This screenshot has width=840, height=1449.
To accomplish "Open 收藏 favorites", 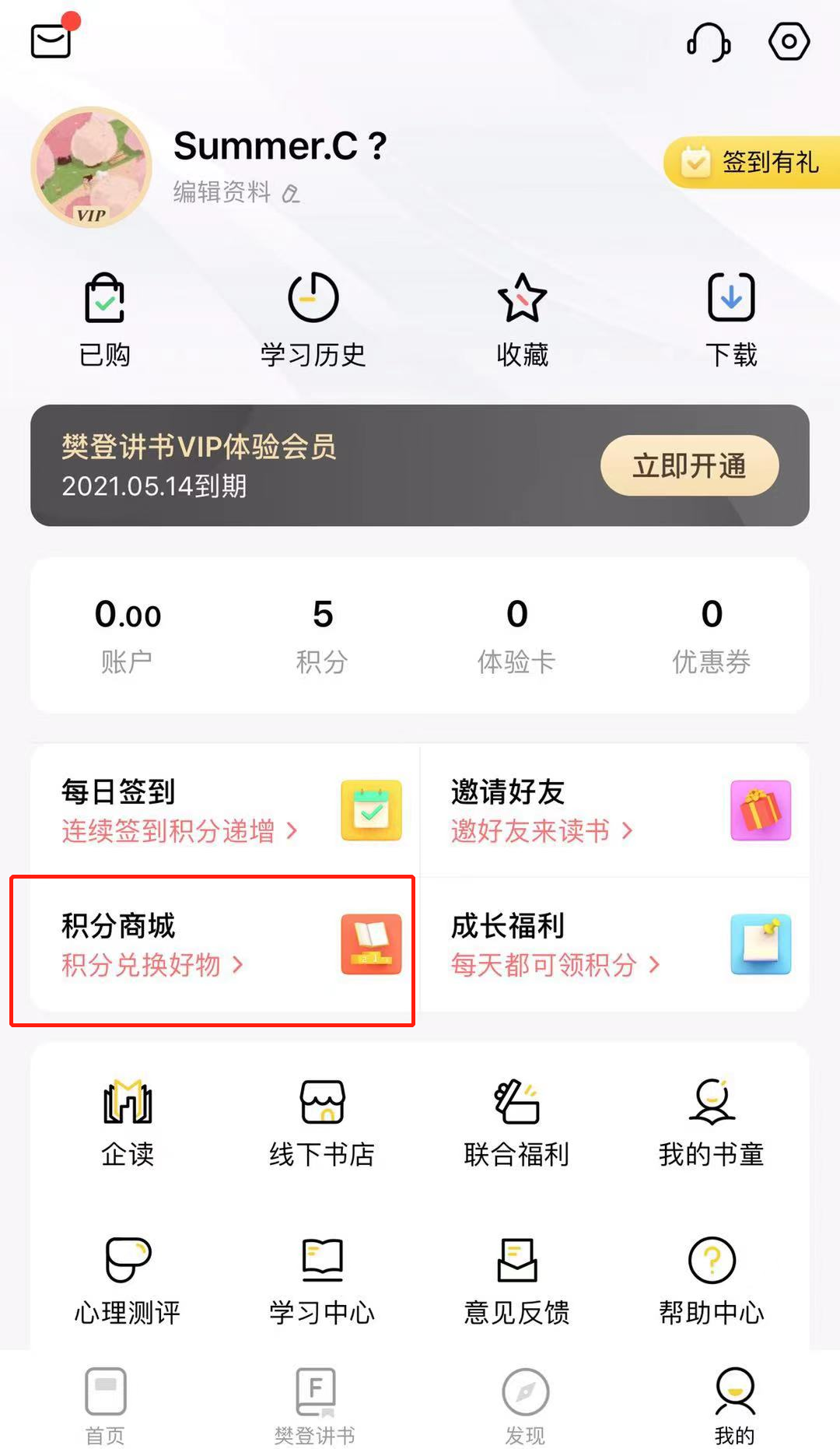I will [522, 320].
